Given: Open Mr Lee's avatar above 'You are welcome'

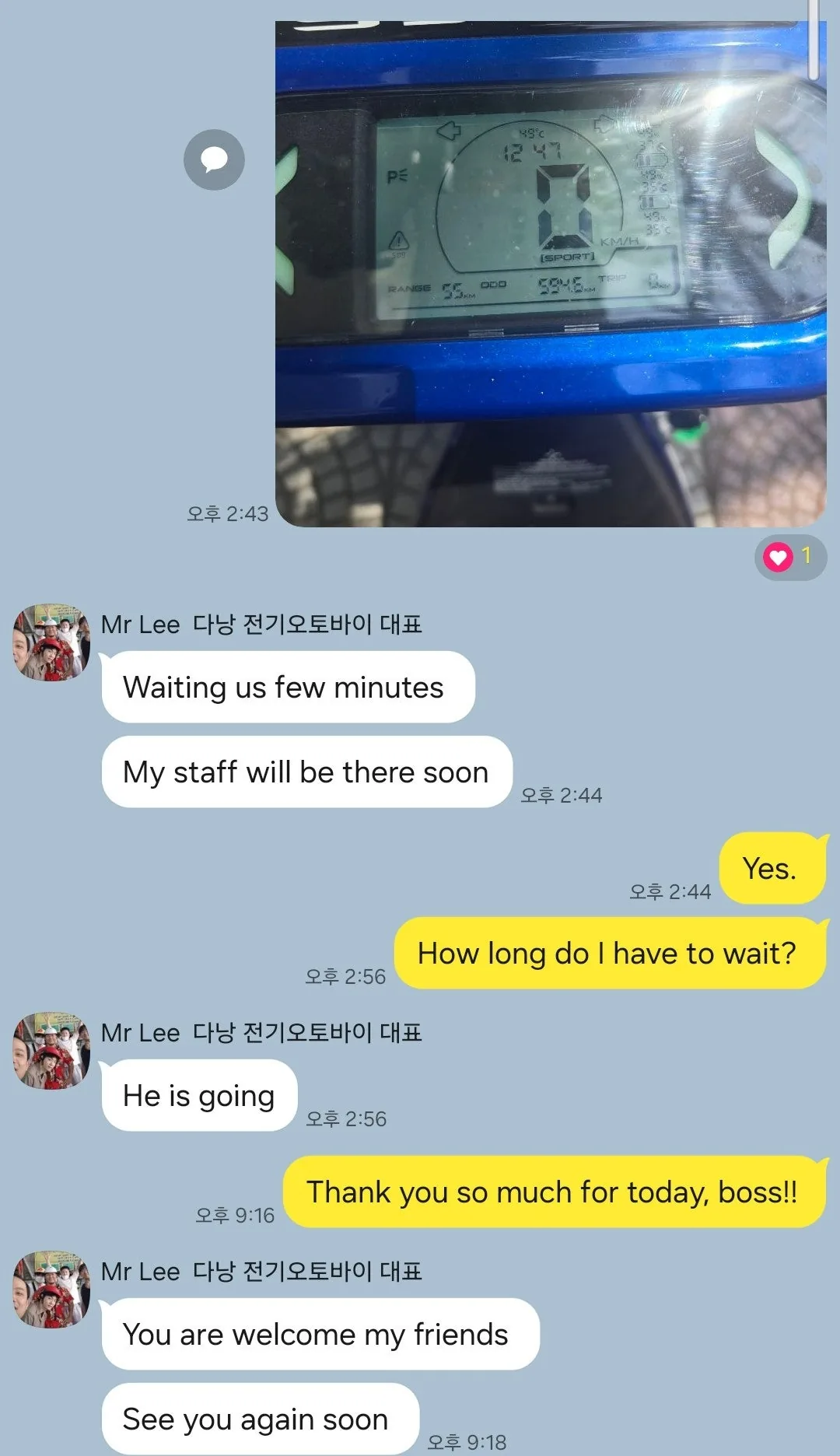Looking at the screenshot, I should (x=52, y=1290).
